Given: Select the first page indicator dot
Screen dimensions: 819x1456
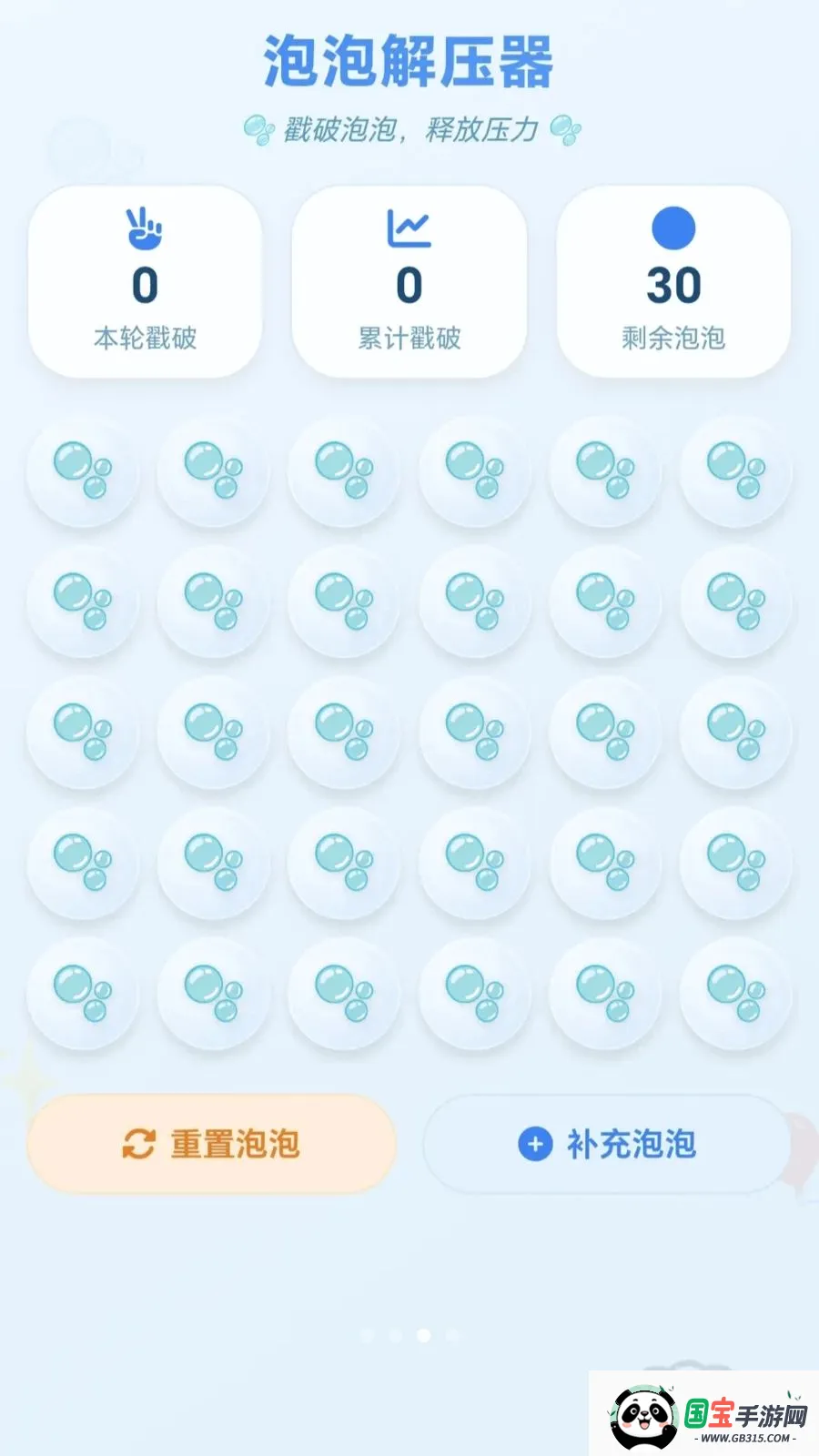Looking at the screenshot, I should tap(366, 1335).
